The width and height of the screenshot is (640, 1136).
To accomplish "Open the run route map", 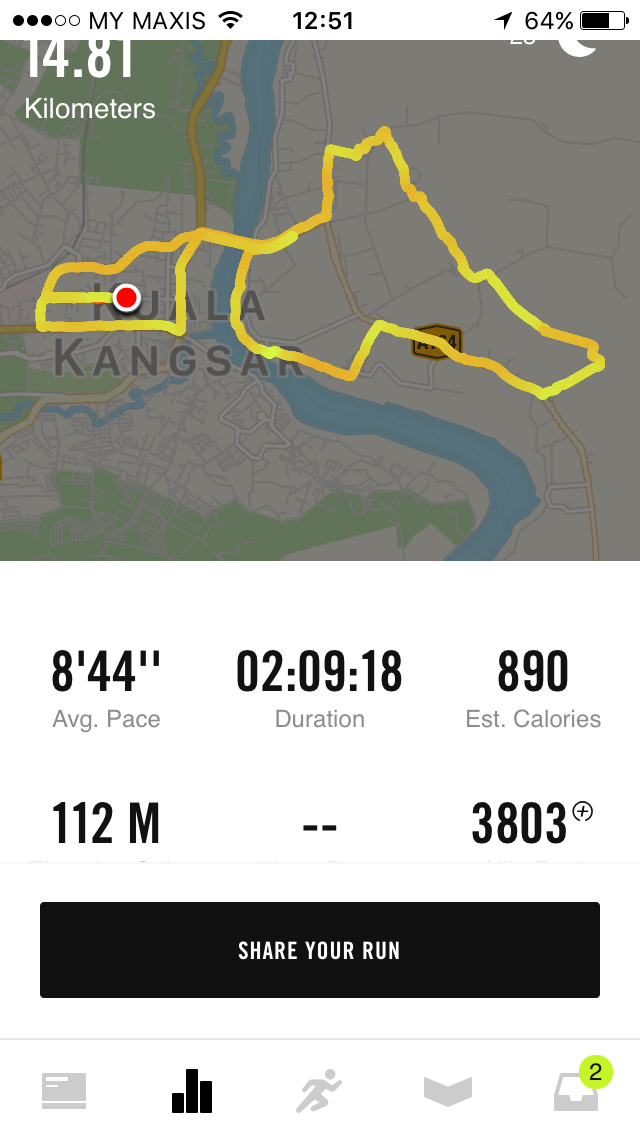I will pos(320,301).
